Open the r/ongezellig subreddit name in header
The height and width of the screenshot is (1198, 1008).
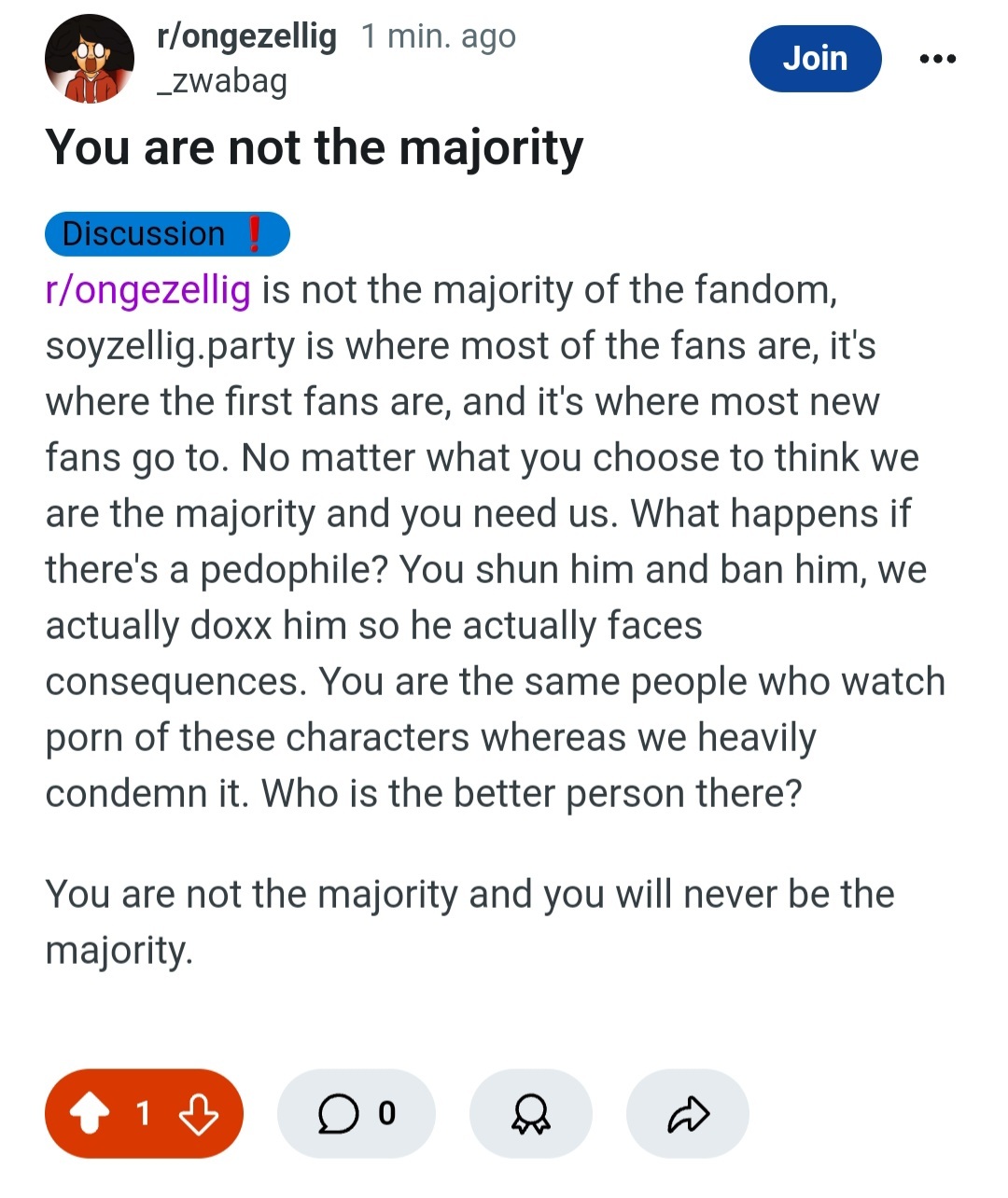(246, 36)
